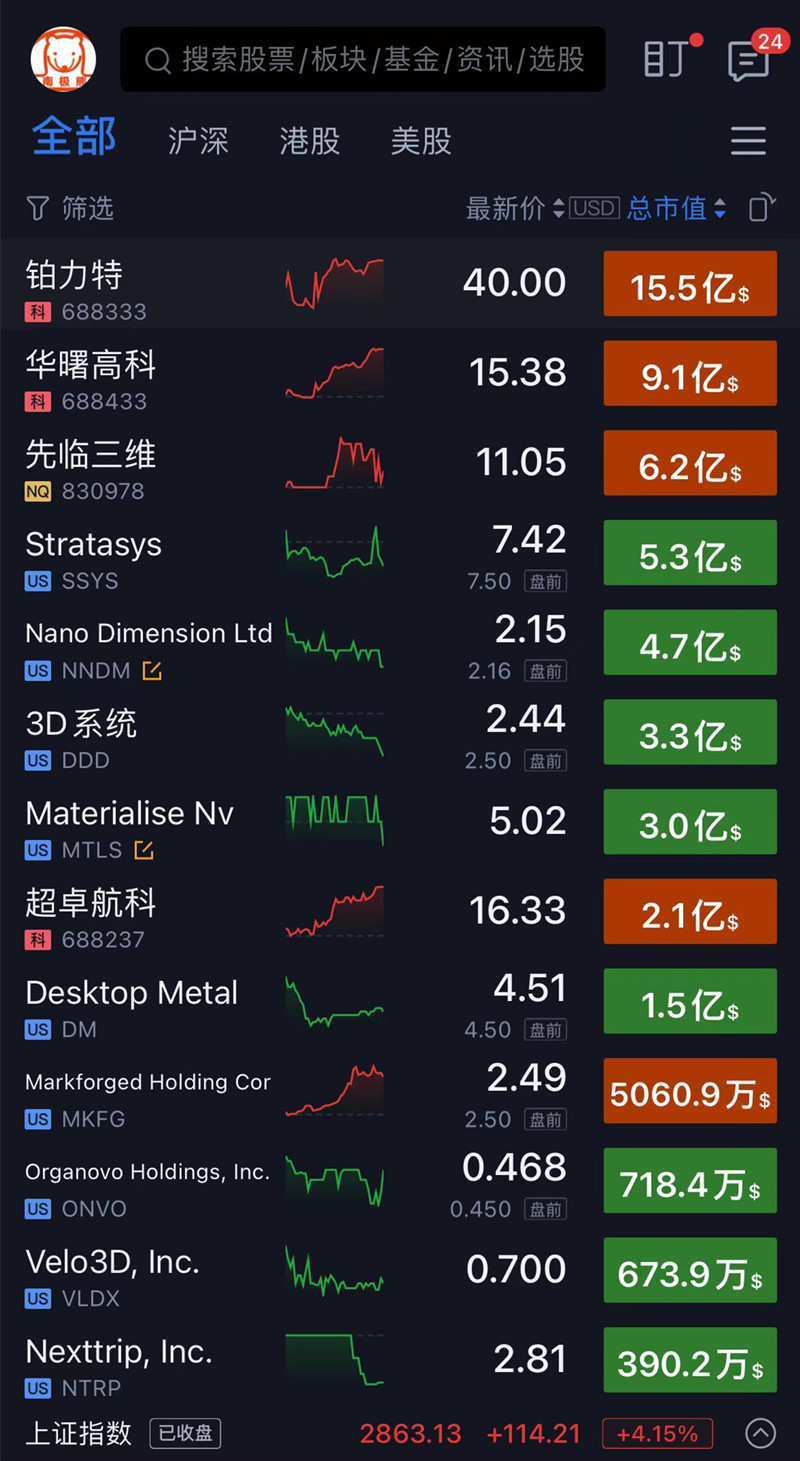
Task: View Nano Dimension Ltd details
Action: 400,647
